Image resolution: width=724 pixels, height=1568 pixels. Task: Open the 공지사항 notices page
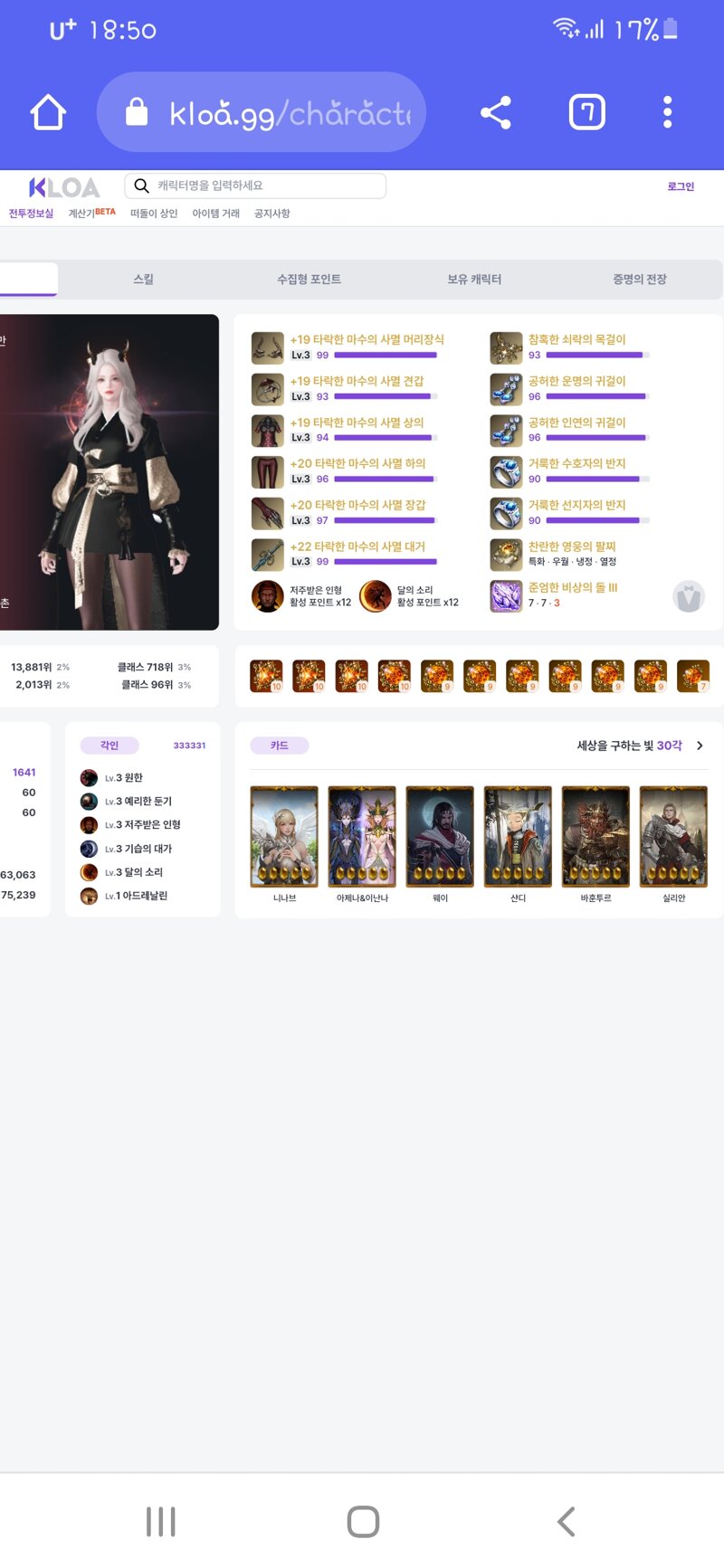tap(271, 214)
